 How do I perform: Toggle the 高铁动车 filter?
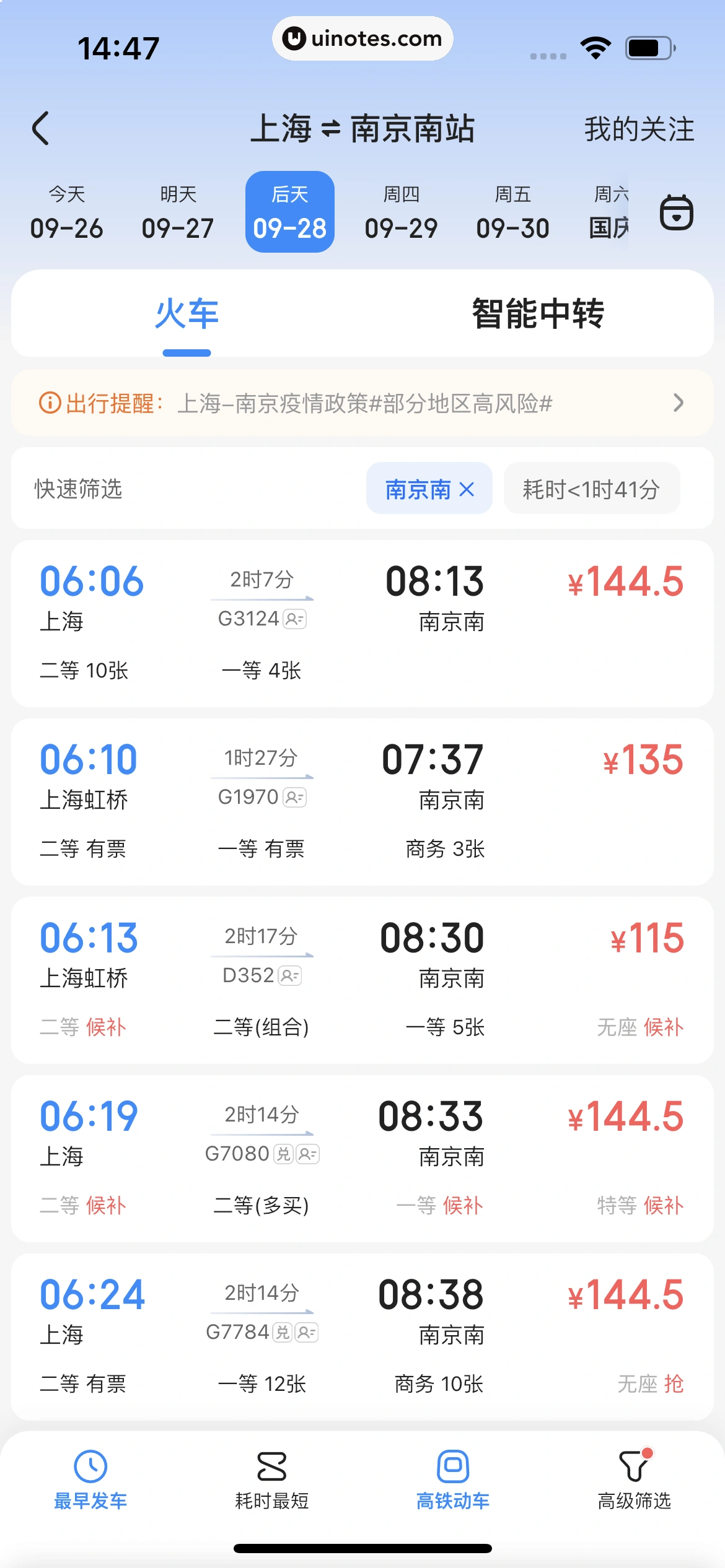coord(453,1480)
